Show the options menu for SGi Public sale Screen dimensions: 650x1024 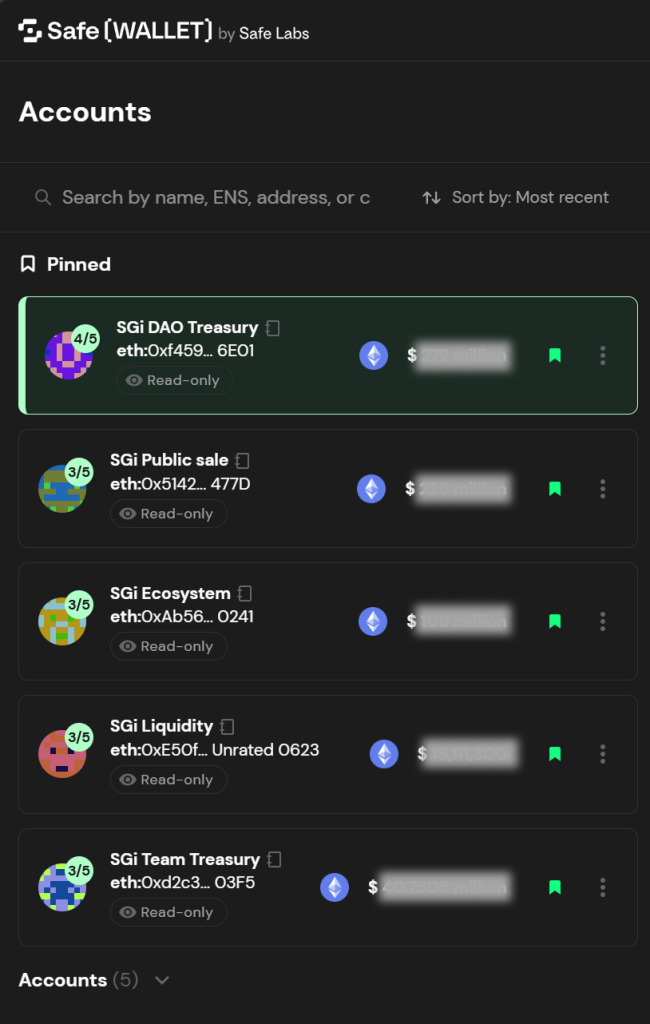point(603,488)
